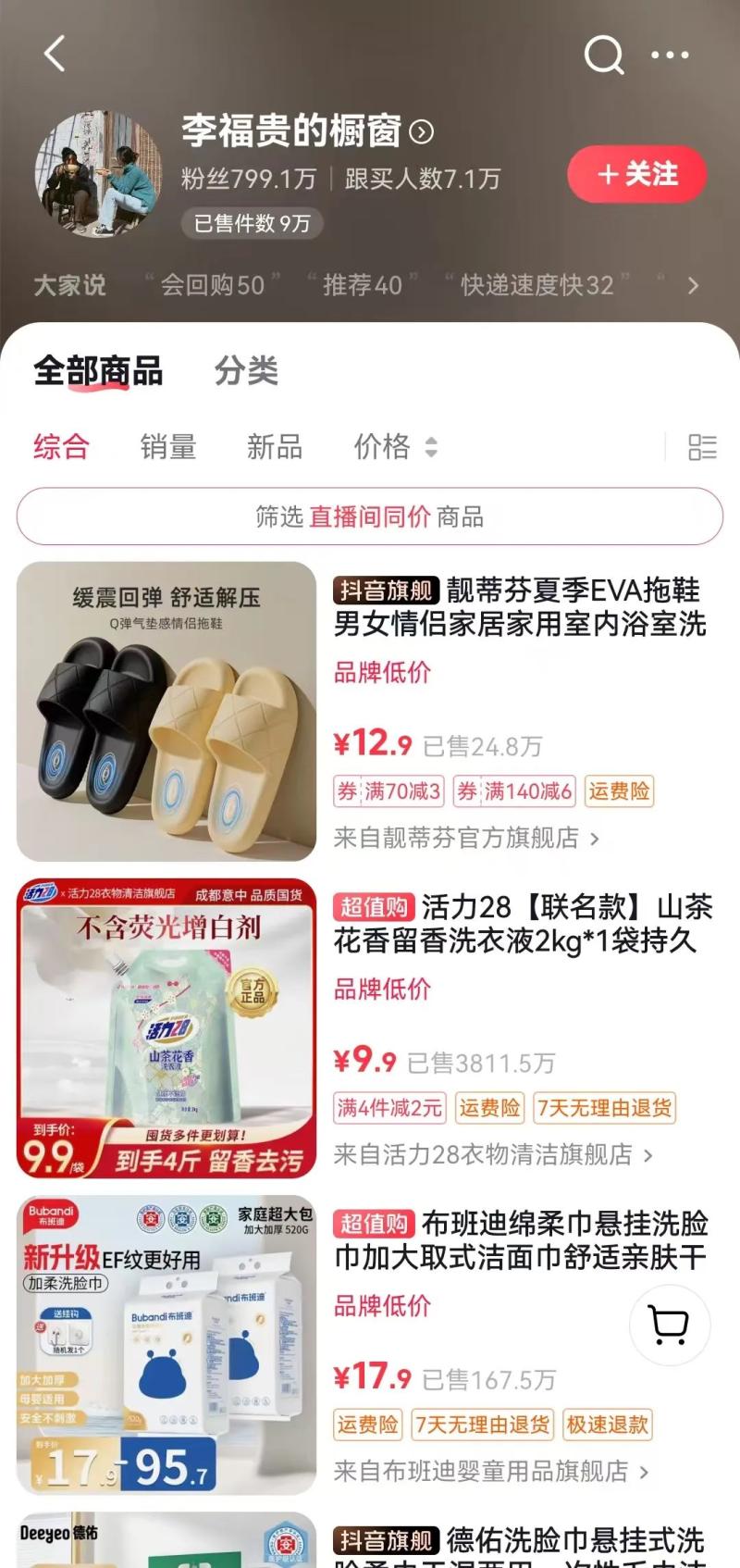Toggle the list layout view icon
740x1568 pixels.
click(x=702, y=447)
